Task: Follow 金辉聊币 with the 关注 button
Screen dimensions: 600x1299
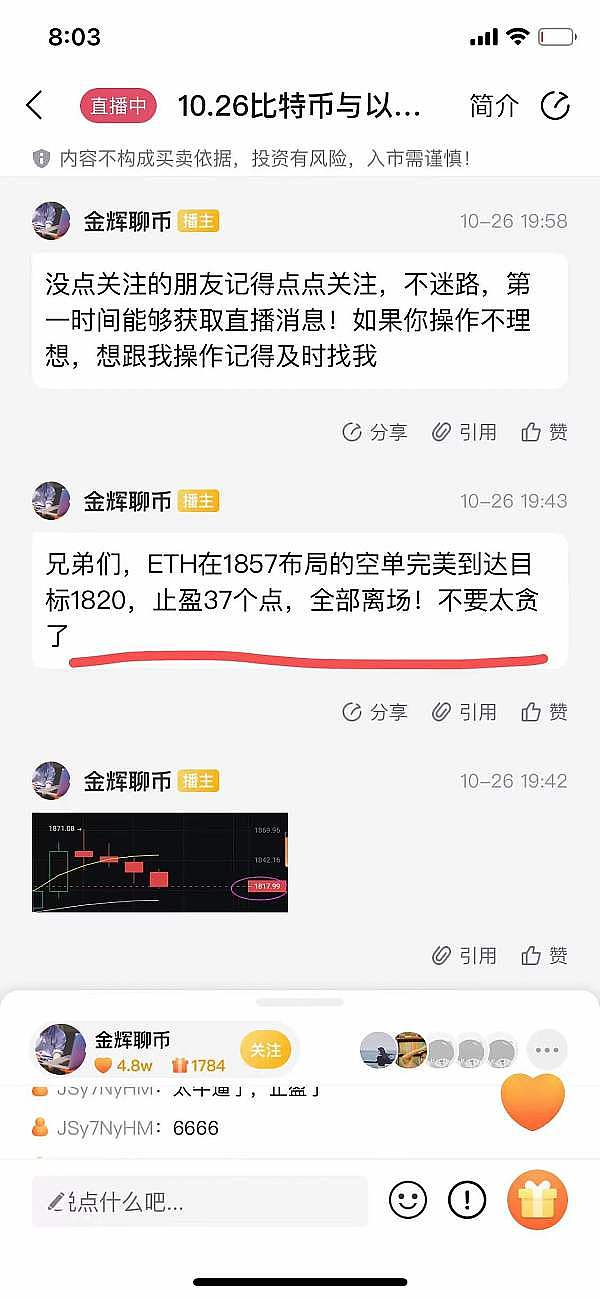Action: click(265, 1050)
